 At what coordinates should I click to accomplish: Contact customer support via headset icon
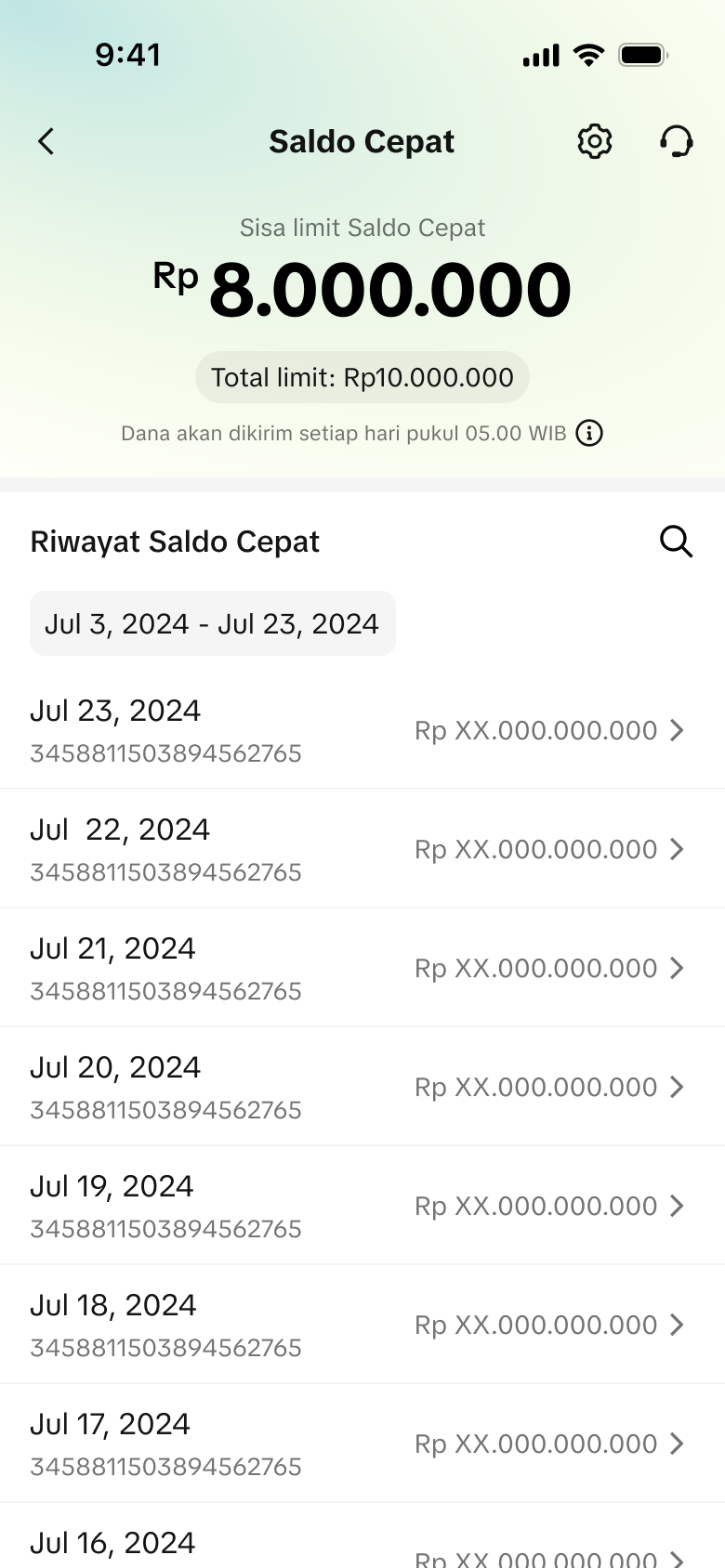[676, 141]
